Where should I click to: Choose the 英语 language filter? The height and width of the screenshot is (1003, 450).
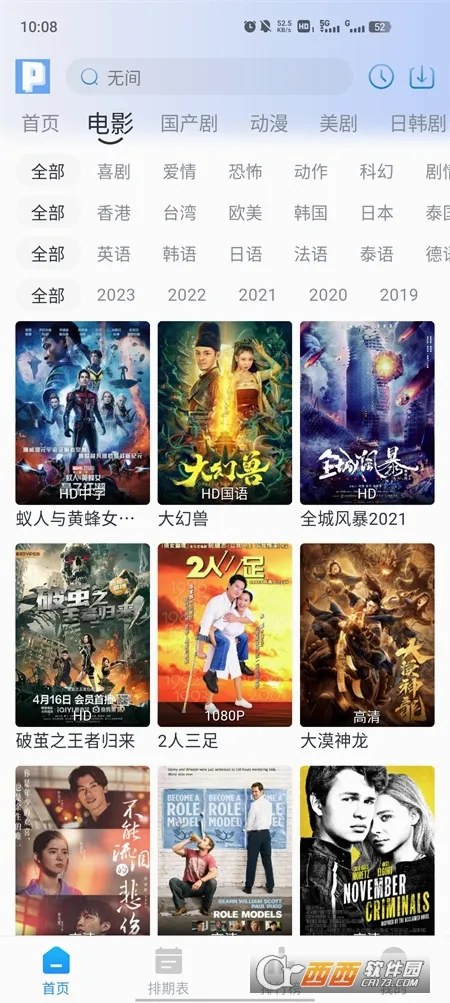114,255
